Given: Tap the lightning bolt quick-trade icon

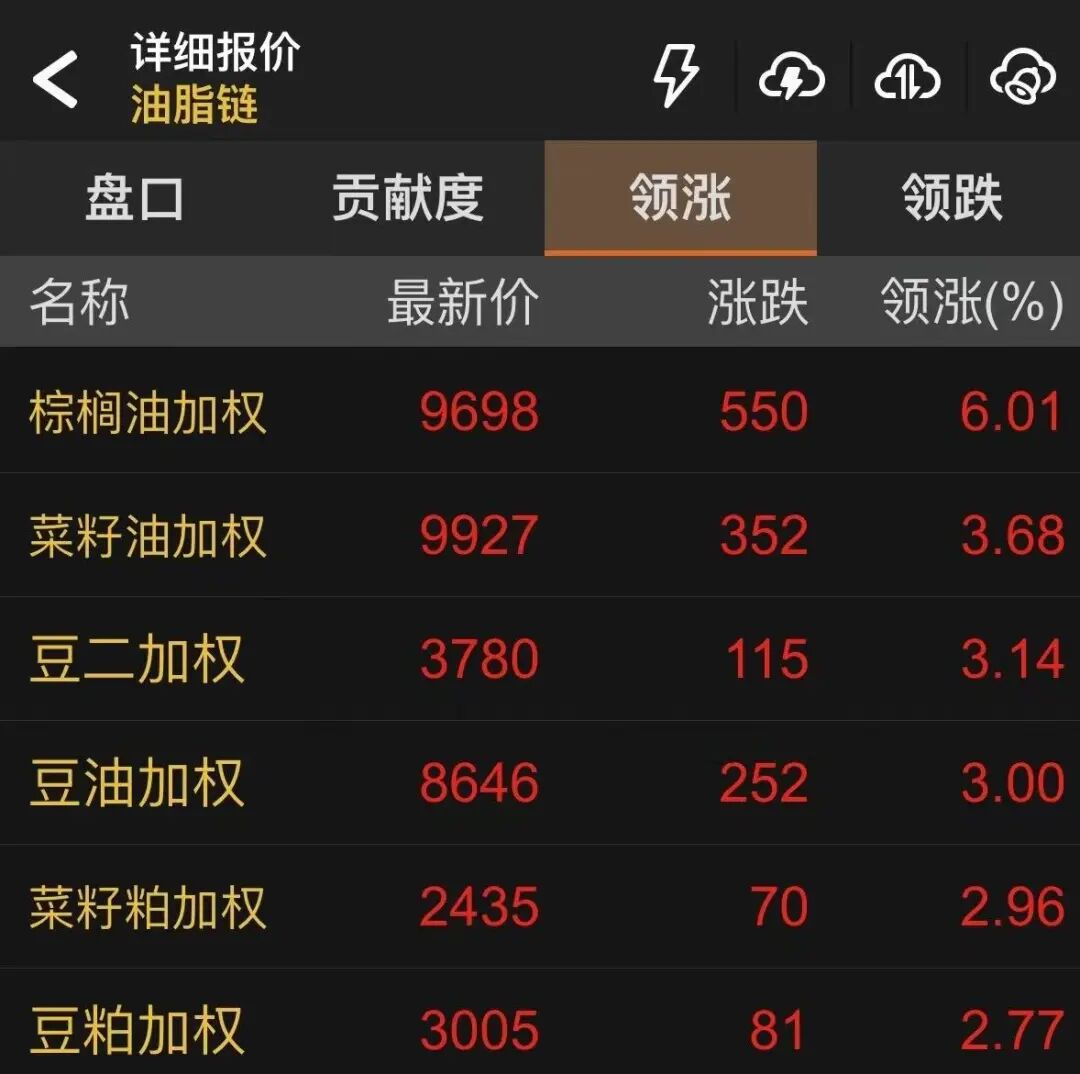Looking at the screenshot, I should (675, 76).
